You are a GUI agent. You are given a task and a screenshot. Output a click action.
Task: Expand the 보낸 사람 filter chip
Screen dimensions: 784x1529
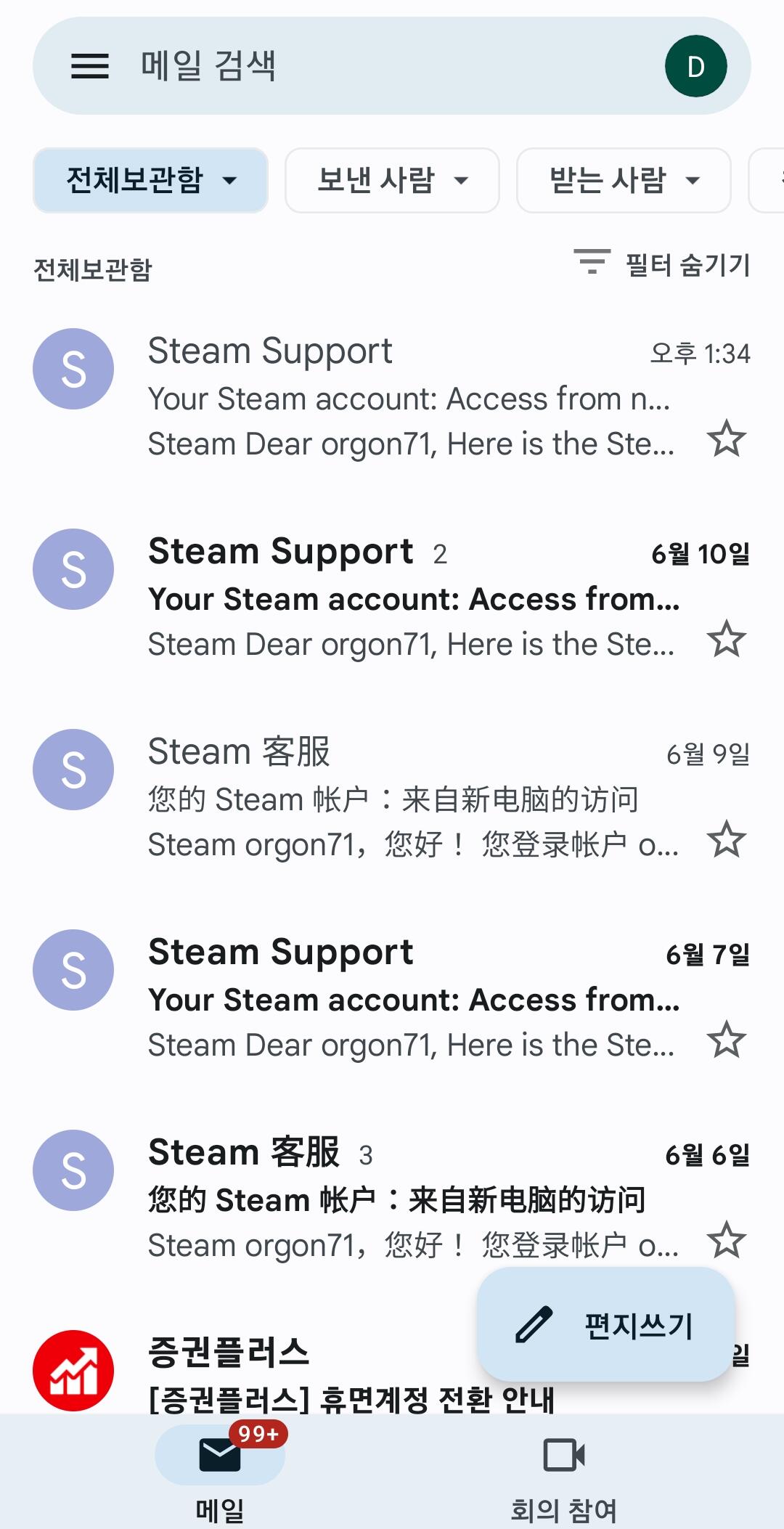tap(392, 180)
